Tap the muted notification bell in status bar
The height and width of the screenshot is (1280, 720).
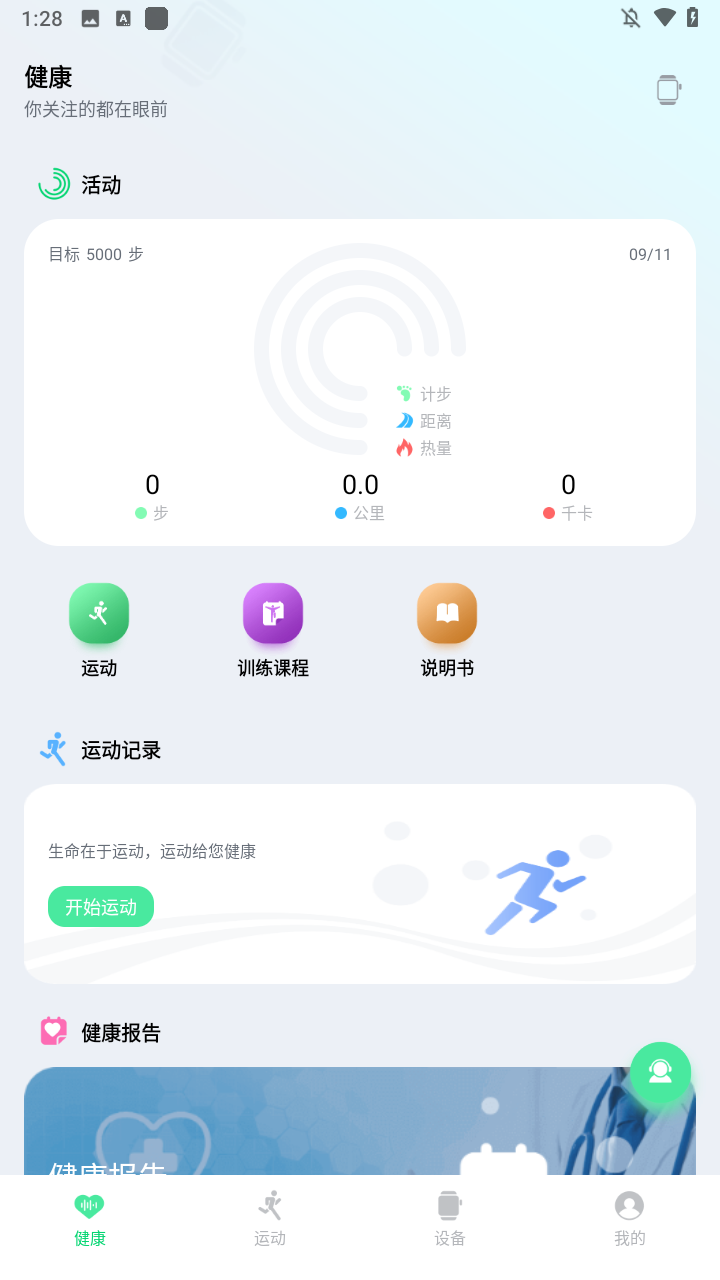click(x=630, y=17)
